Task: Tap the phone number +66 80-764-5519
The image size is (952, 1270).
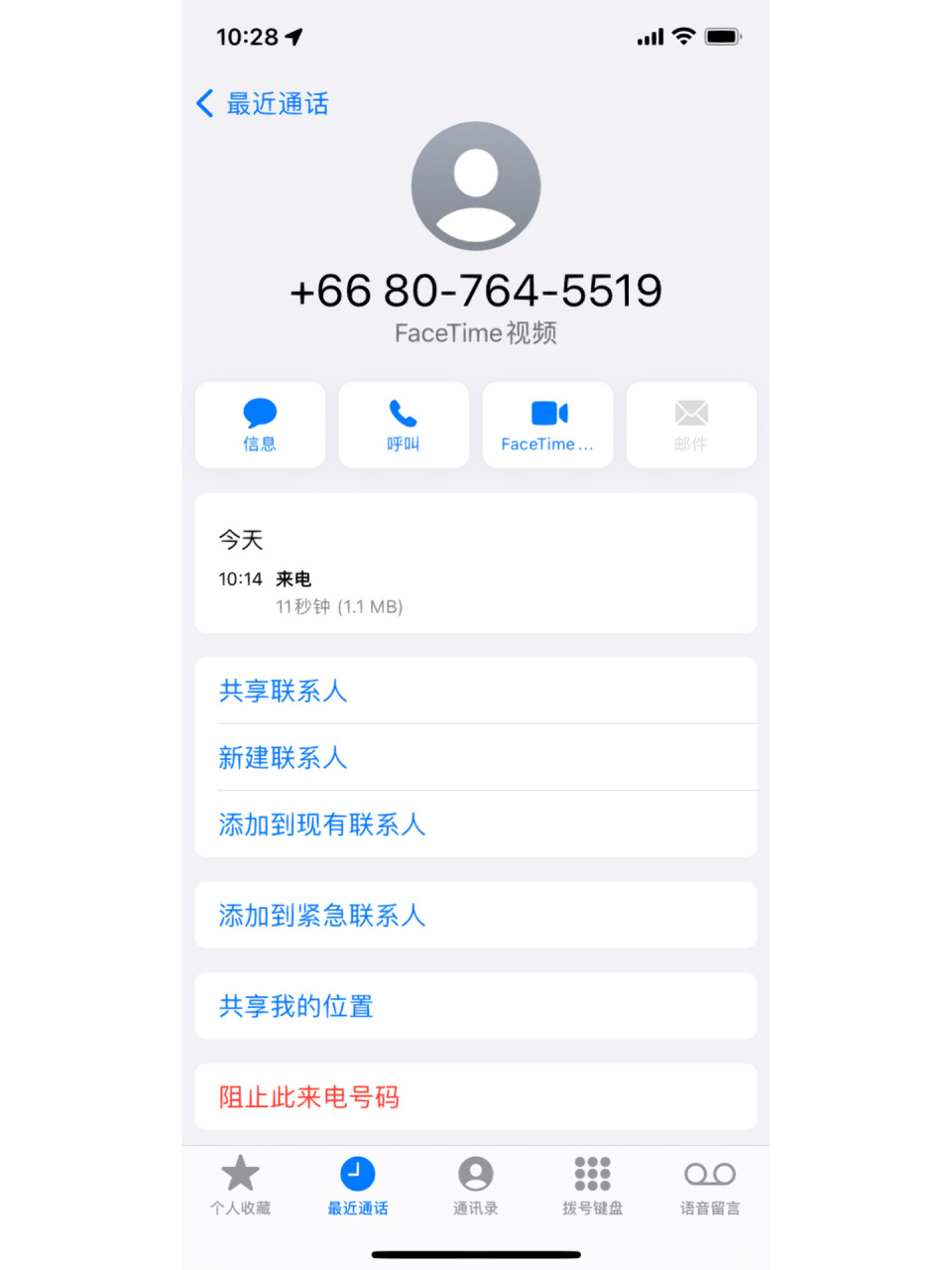Action: [x=475, y=290]
